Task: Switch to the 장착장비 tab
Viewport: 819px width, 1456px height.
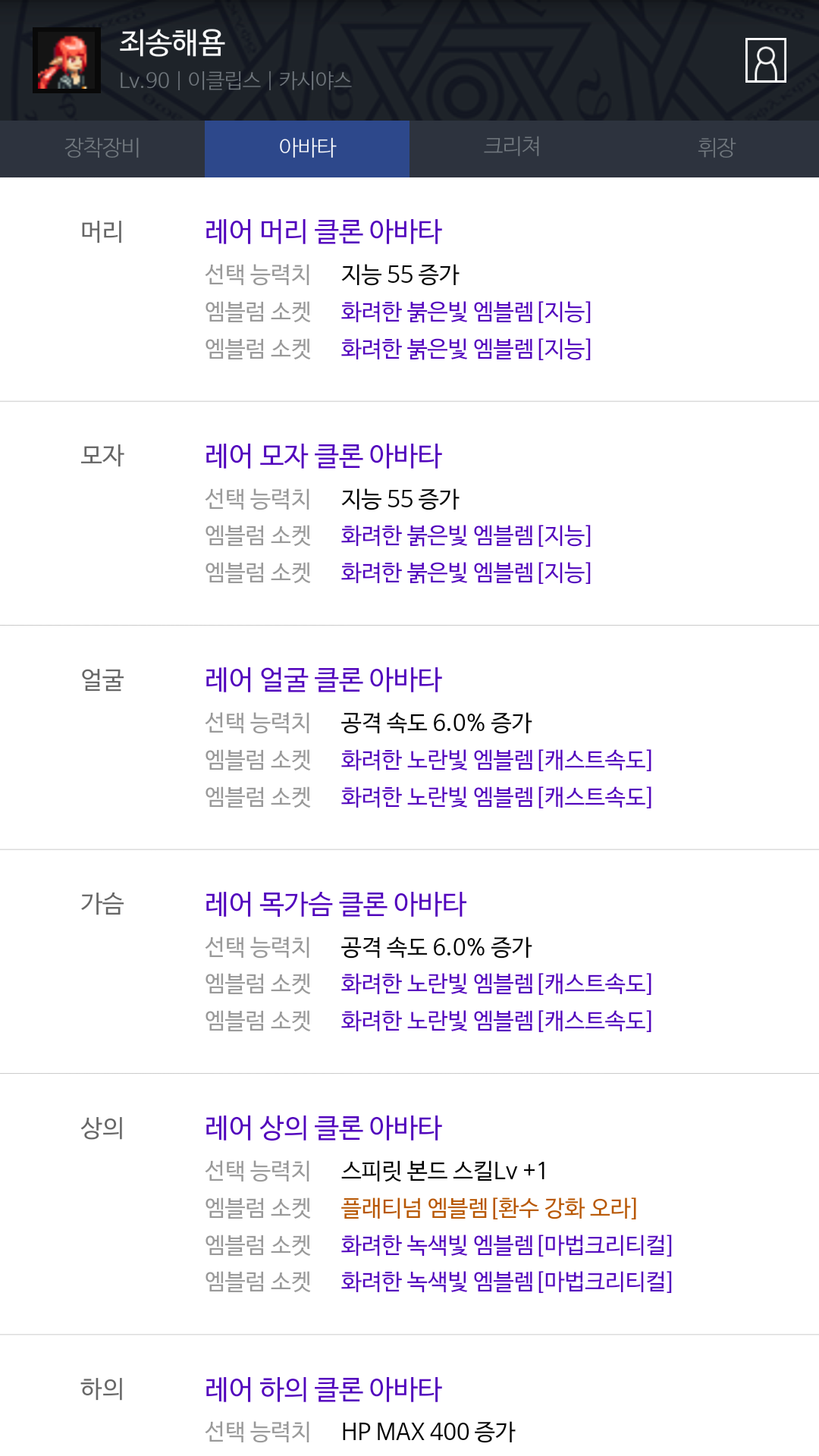Action: pos(102,148)
